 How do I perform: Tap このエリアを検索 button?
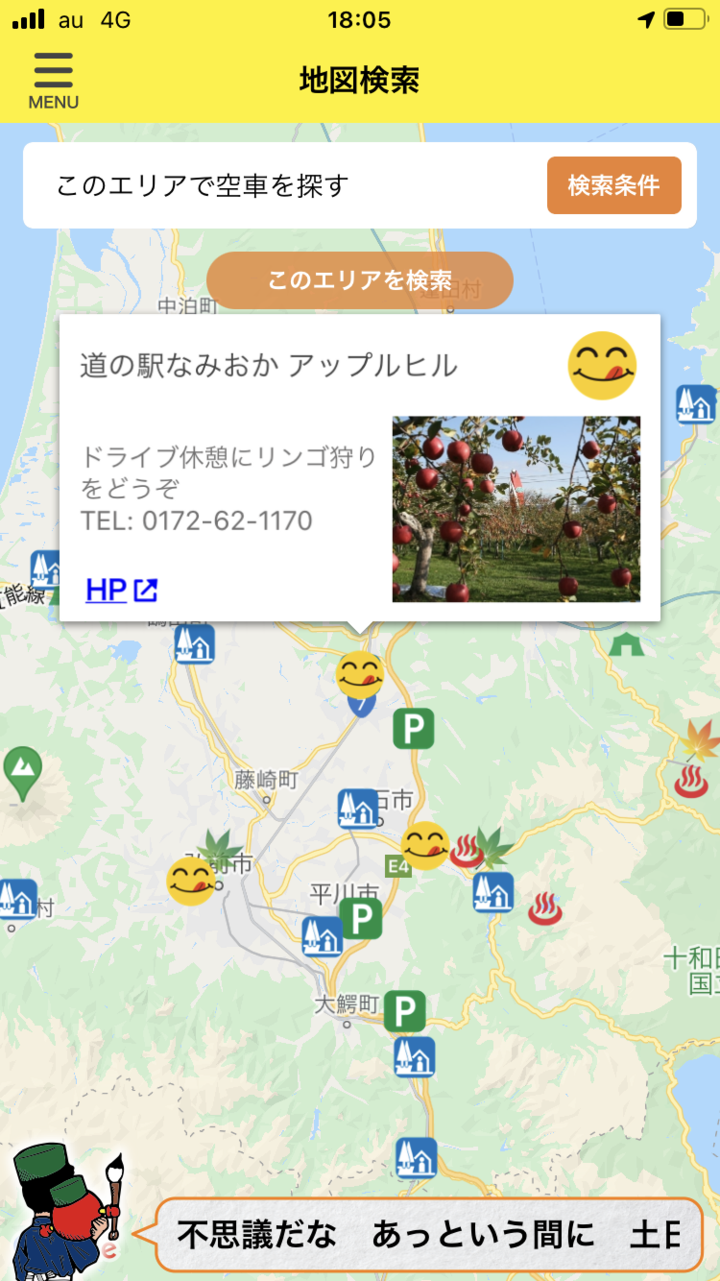(360, 280)
